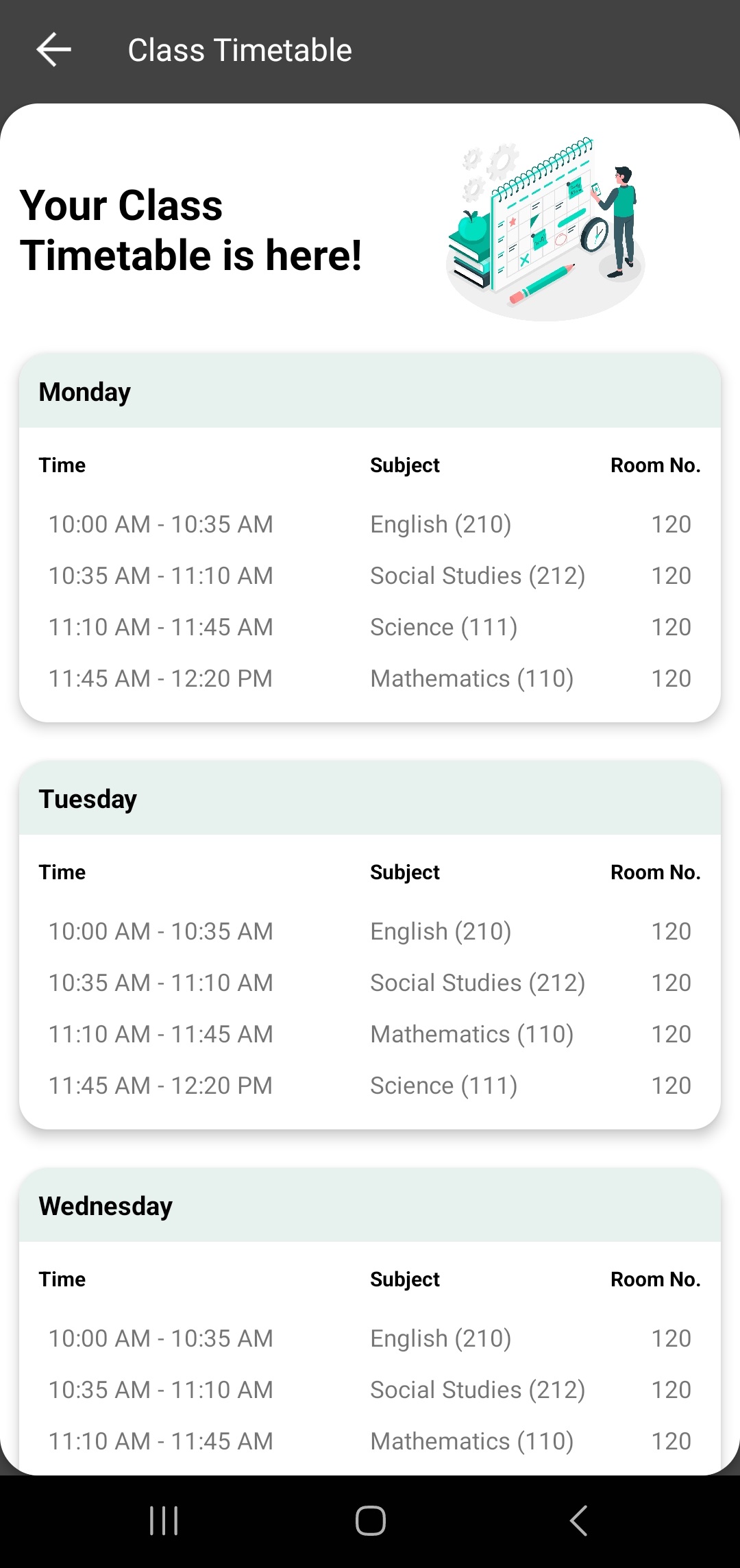The image size is (740, 1568).
Task: Select the 11:45 AM - 12:20 PM Tuesday slot
Action: point(160,1085)
